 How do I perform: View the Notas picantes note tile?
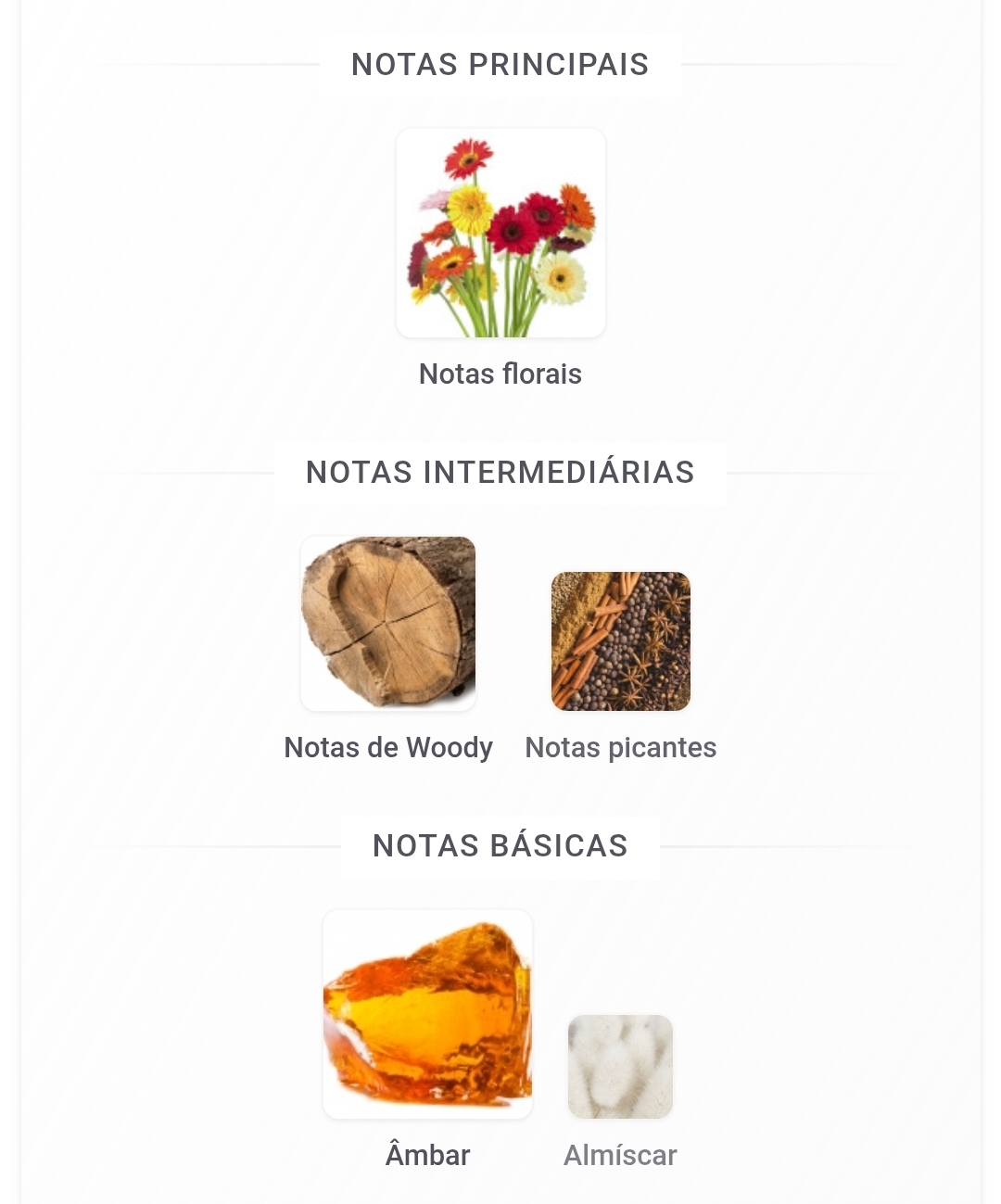[620, 641]
